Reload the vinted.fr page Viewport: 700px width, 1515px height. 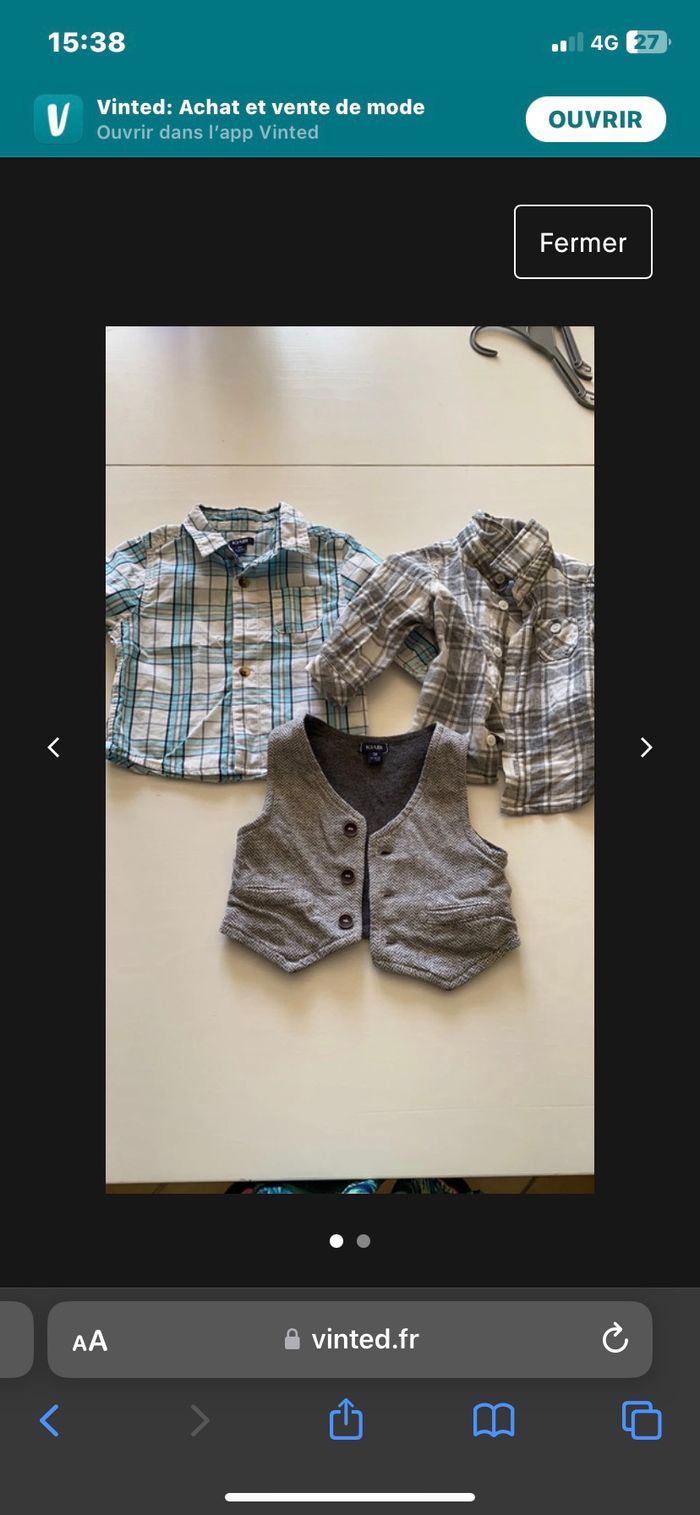tap(615, 1339)
